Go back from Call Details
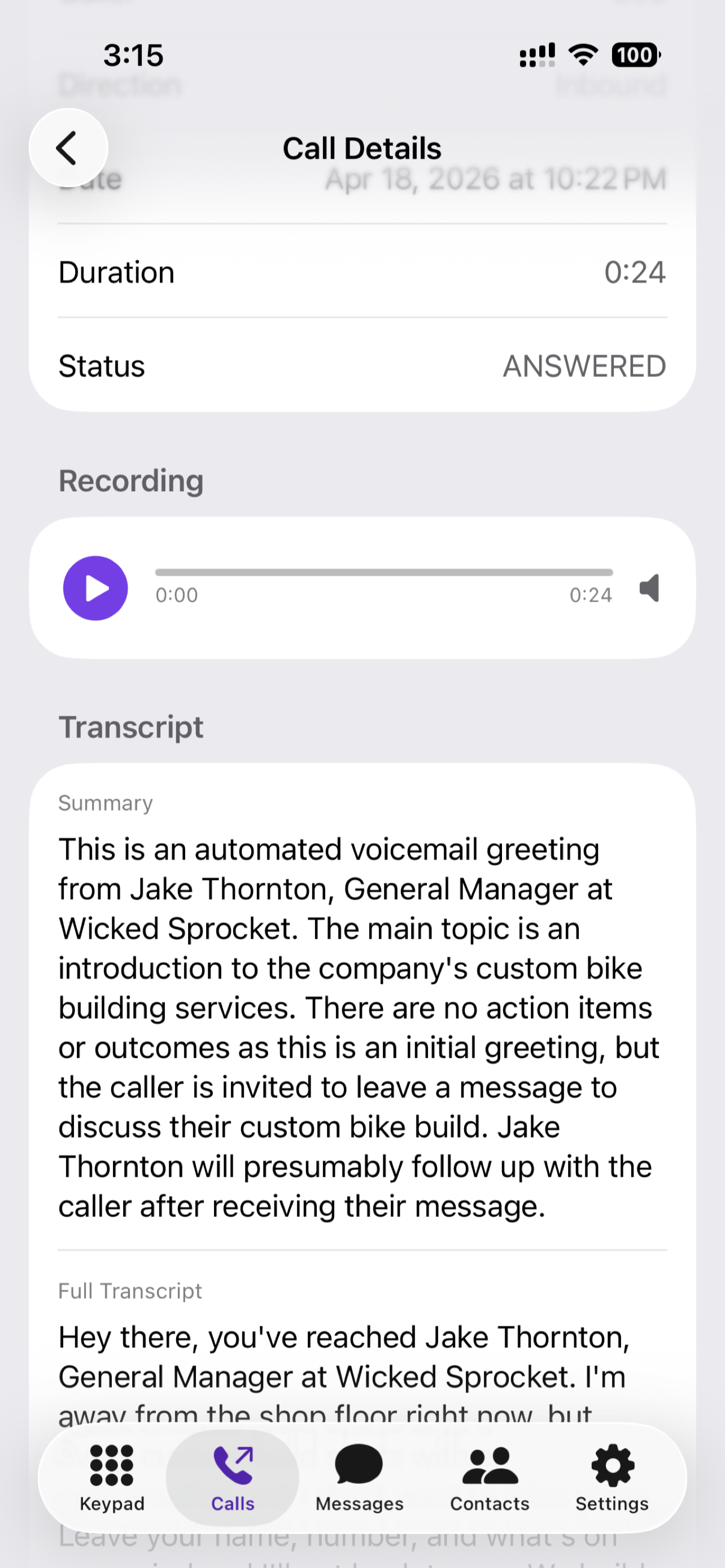The image size is (725, 1568). [x=68, y=147]
